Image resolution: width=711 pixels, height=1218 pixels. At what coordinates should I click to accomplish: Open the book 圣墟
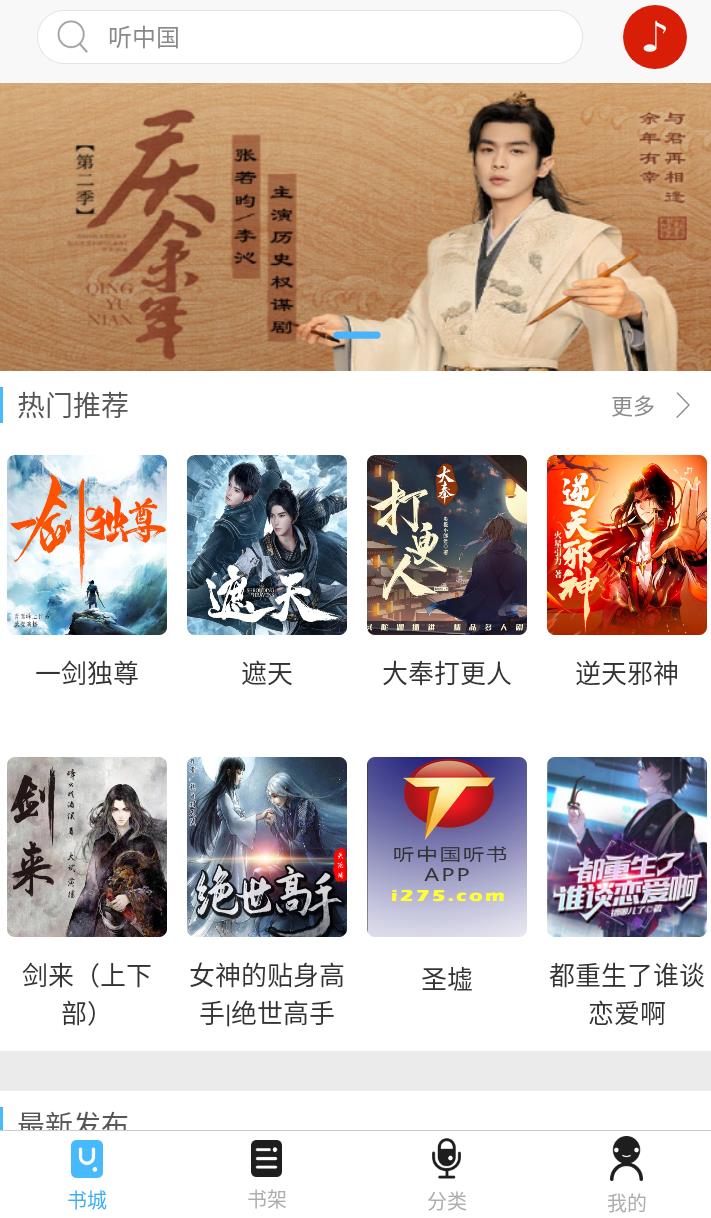[447, 847]
